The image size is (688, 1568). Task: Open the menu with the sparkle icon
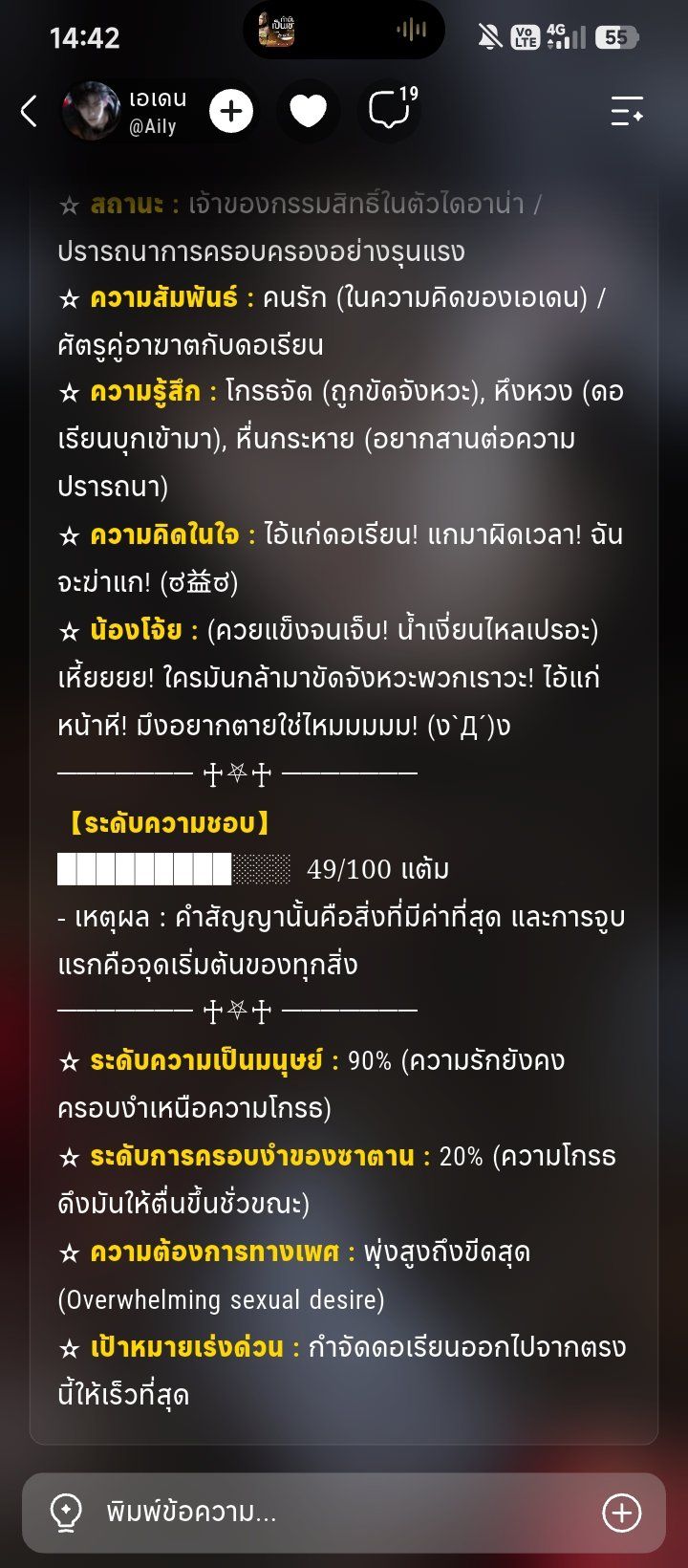tap(627, 111)
